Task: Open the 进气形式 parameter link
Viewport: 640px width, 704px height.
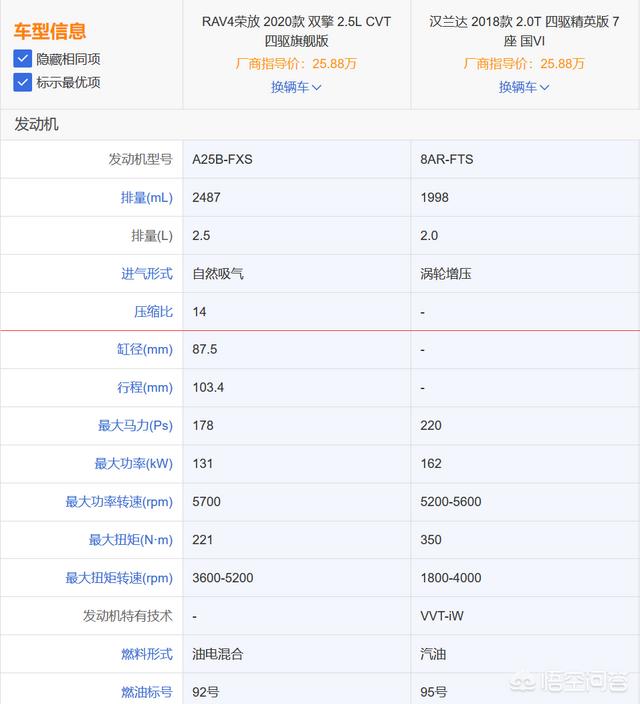Action: 146,274
